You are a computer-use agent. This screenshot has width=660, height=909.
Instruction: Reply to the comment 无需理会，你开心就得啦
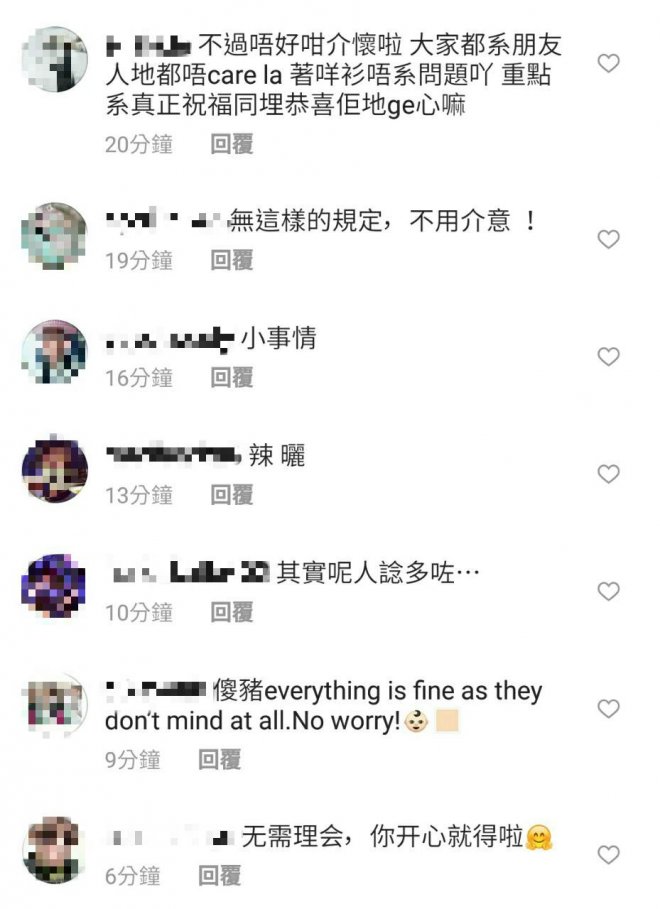coord(218,876)
